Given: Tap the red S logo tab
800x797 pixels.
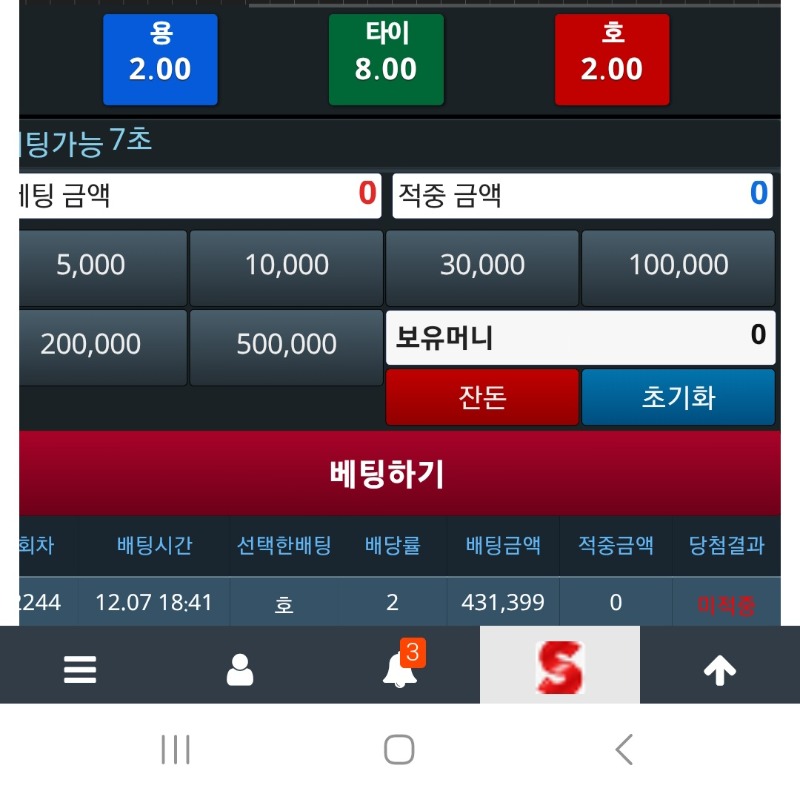Looking at the screenshot, I should 560,667.
